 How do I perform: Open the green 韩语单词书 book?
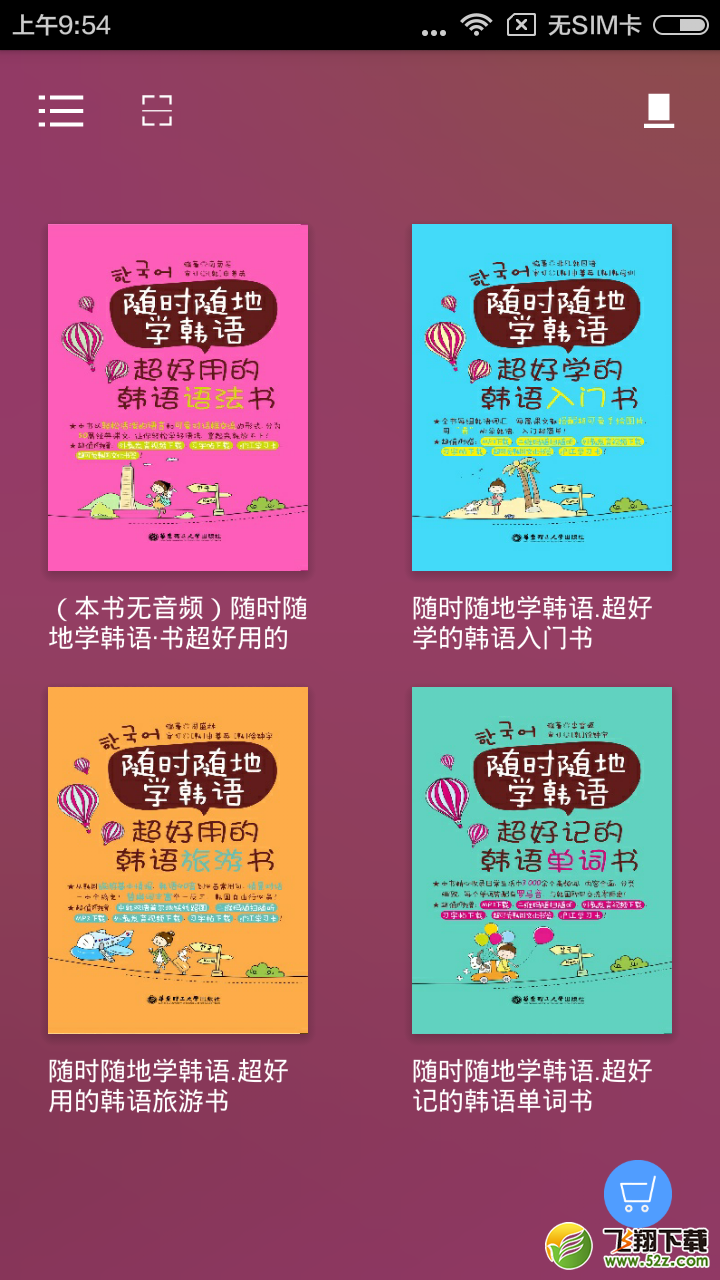[x=542, y=860]
